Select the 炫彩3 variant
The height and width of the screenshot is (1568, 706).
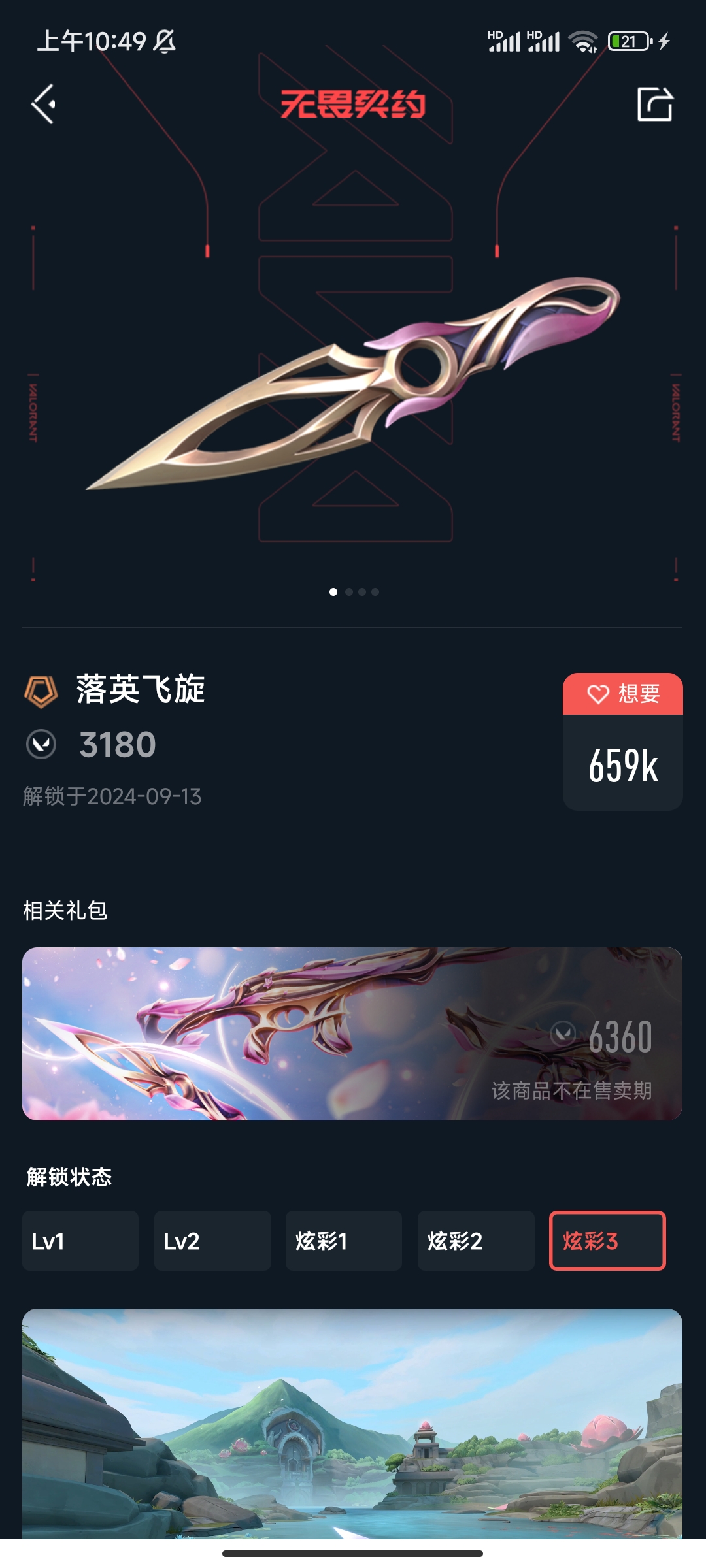pyautogui.click(x=607, y=1241)
